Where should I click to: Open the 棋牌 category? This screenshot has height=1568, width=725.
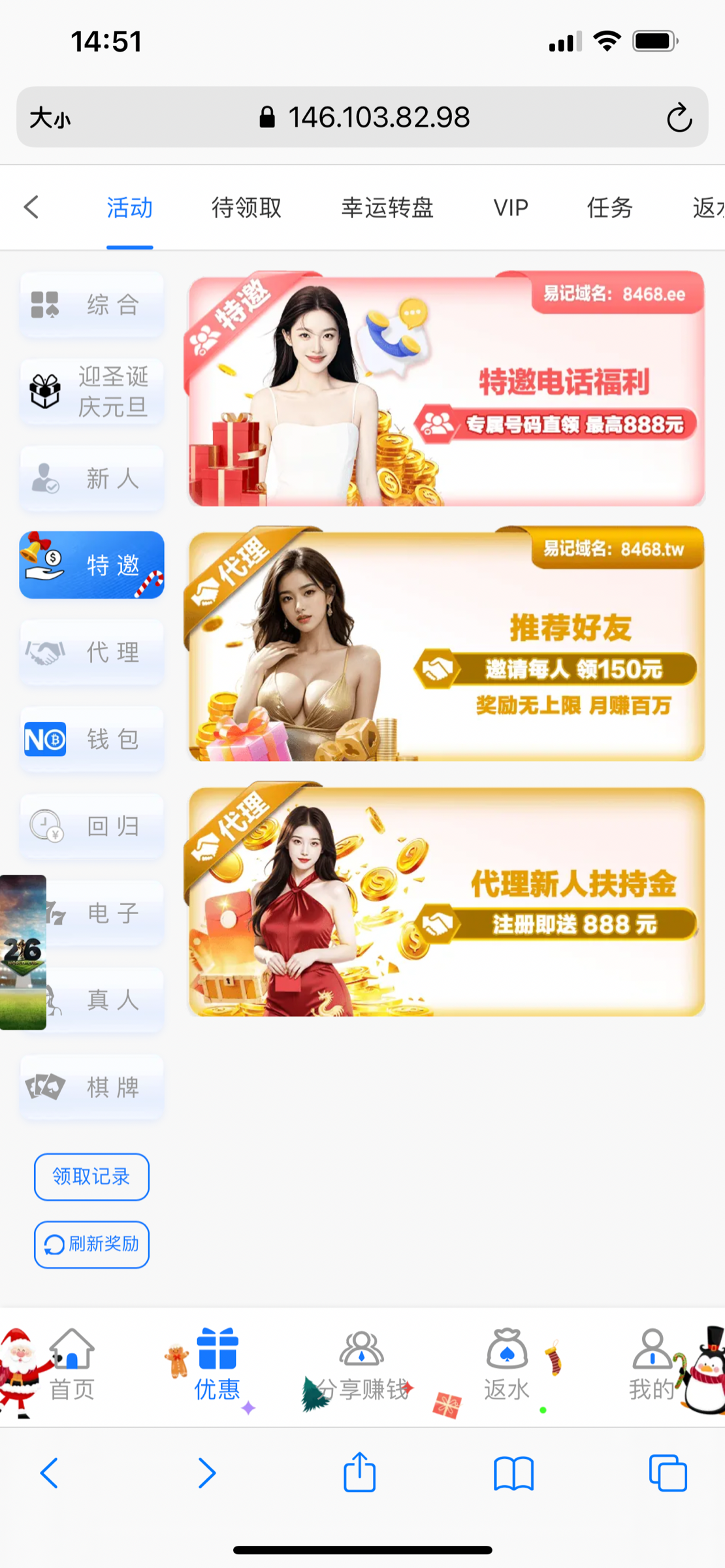coord(91,1087)
